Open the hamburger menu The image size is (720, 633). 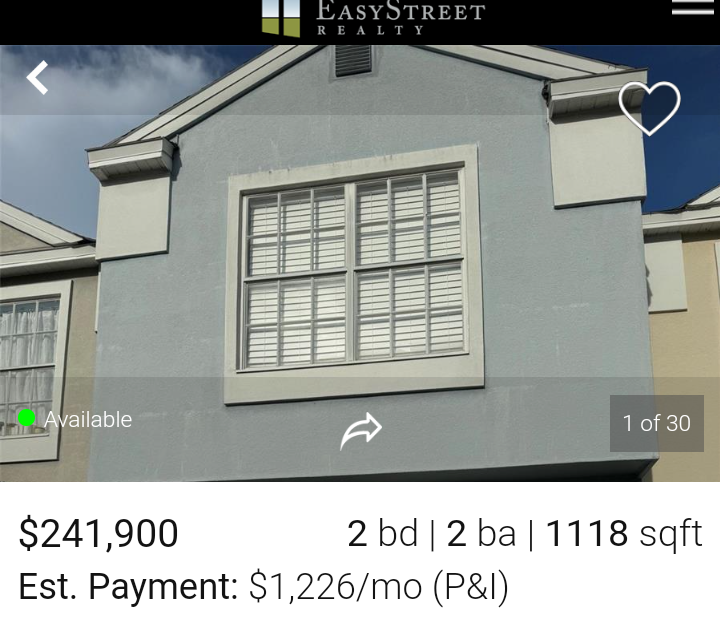pos(692,8)
